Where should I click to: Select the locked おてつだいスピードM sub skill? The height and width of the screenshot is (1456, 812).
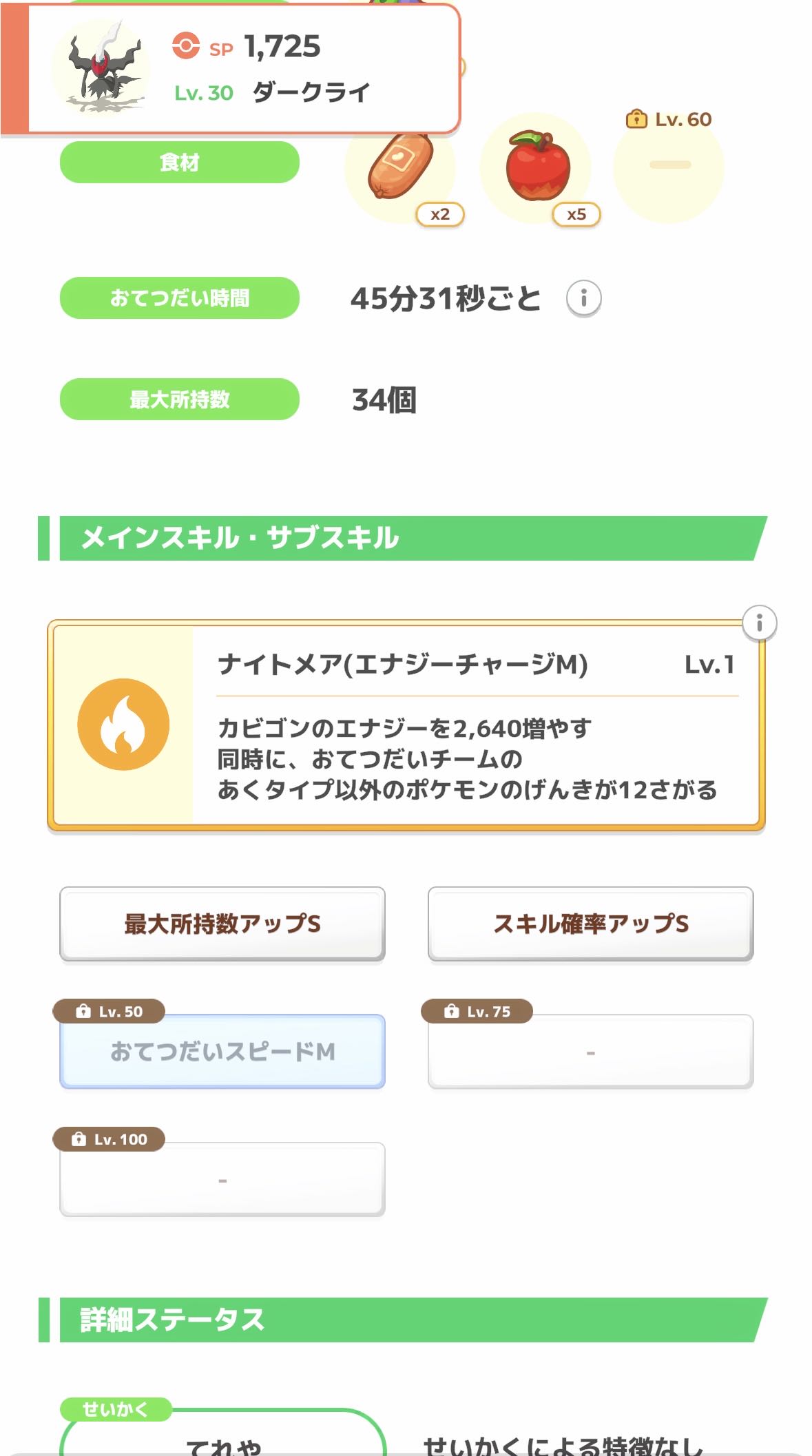(x=222, y=1051)
